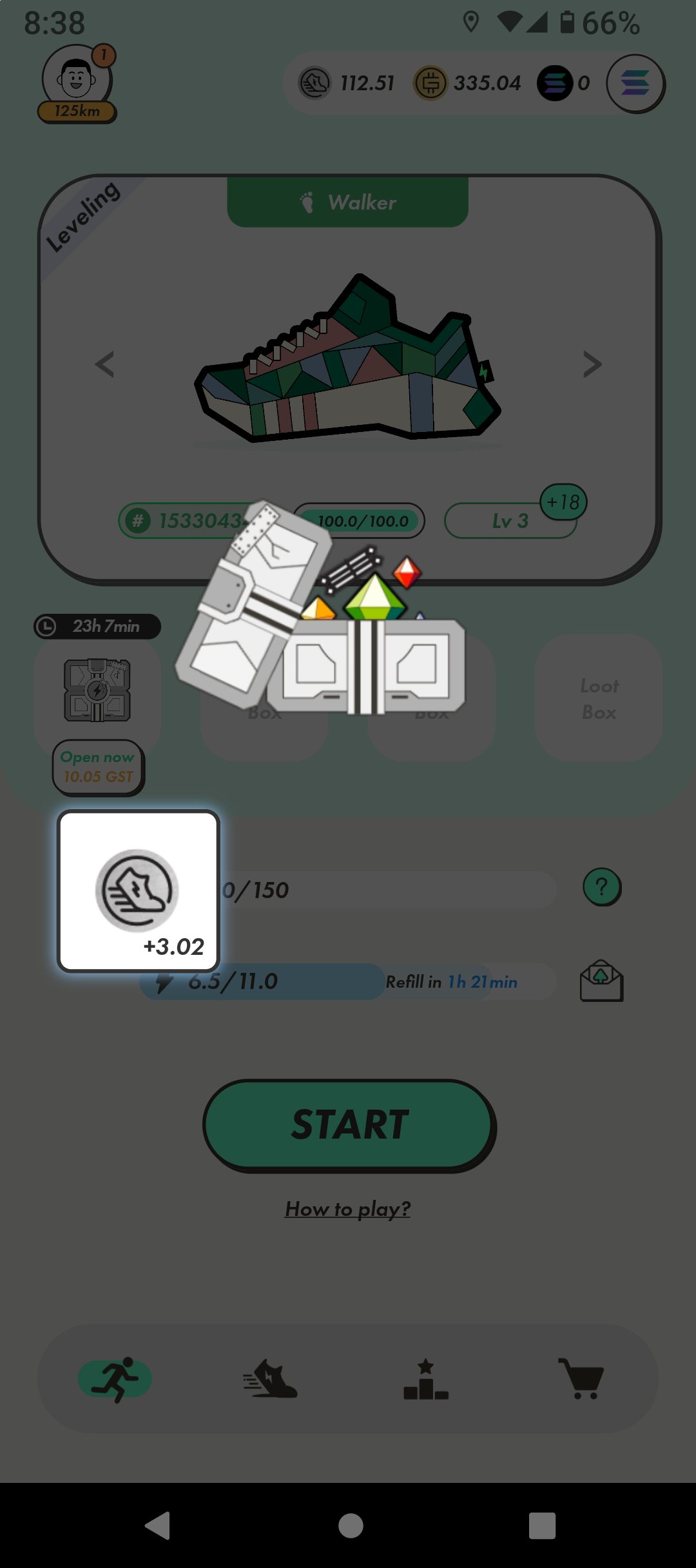Go back with the system back button

pos(157,1525)
